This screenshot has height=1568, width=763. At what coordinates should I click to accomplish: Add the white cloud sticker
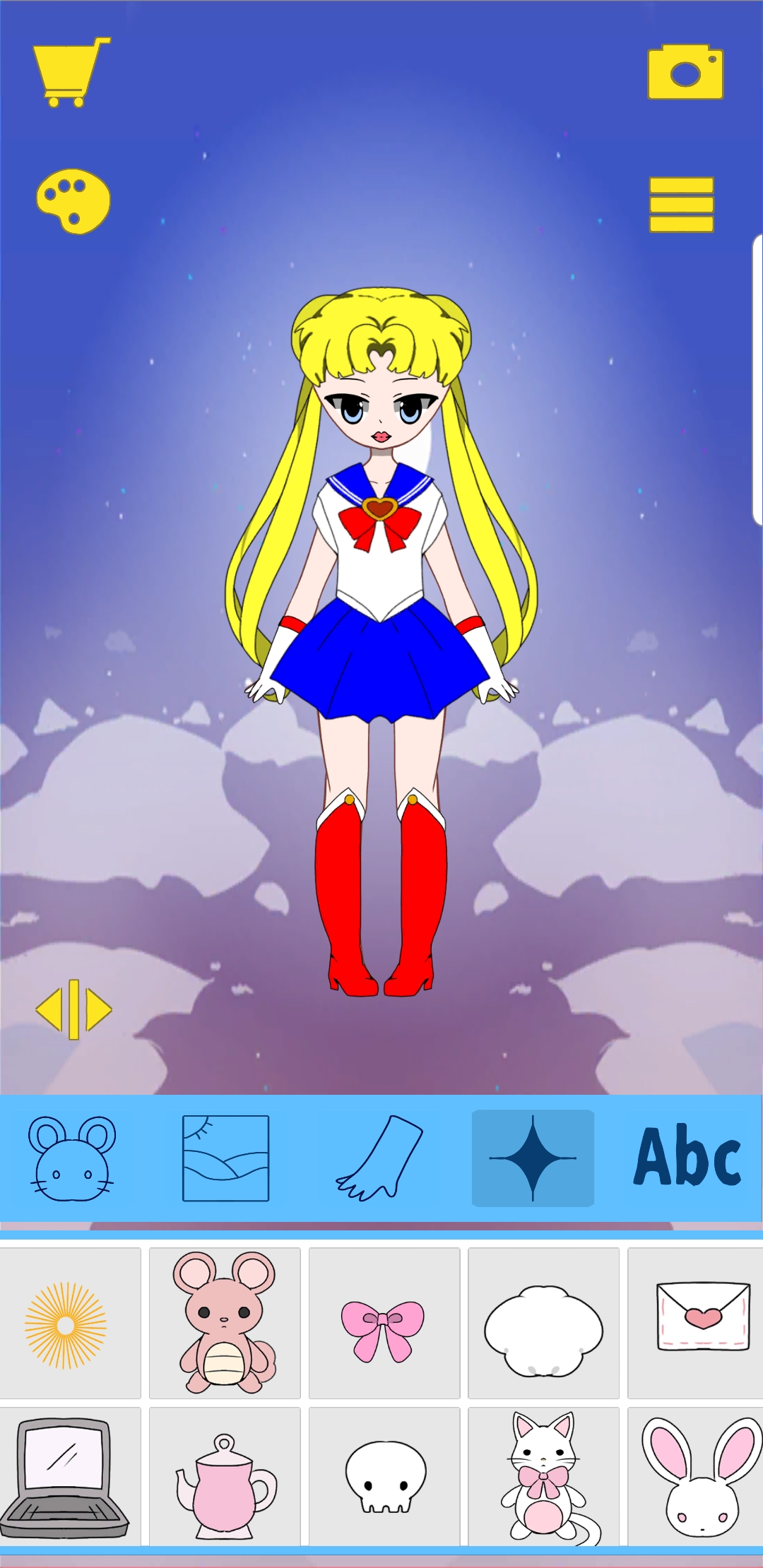click(543, 1323)
